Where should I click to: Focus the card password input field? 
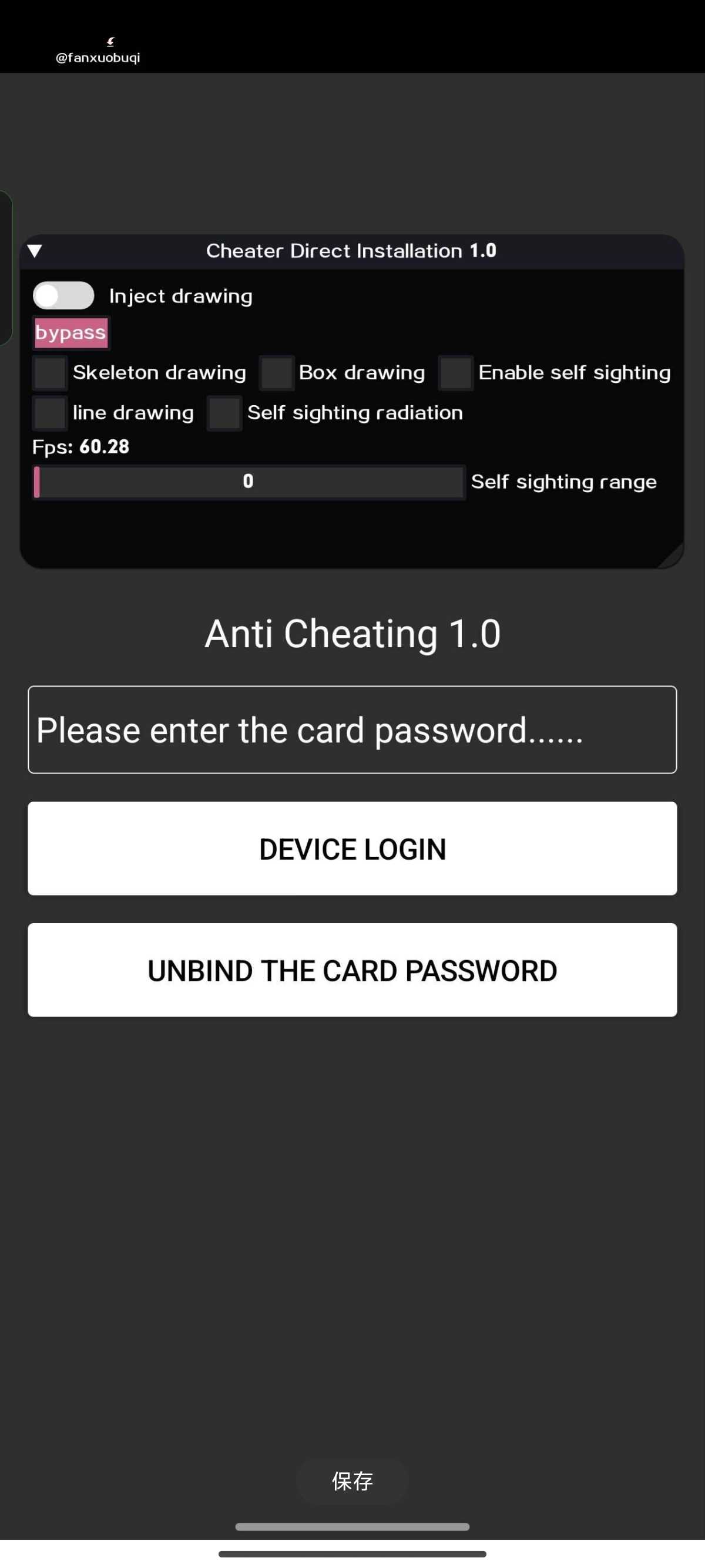coord(352,729)
